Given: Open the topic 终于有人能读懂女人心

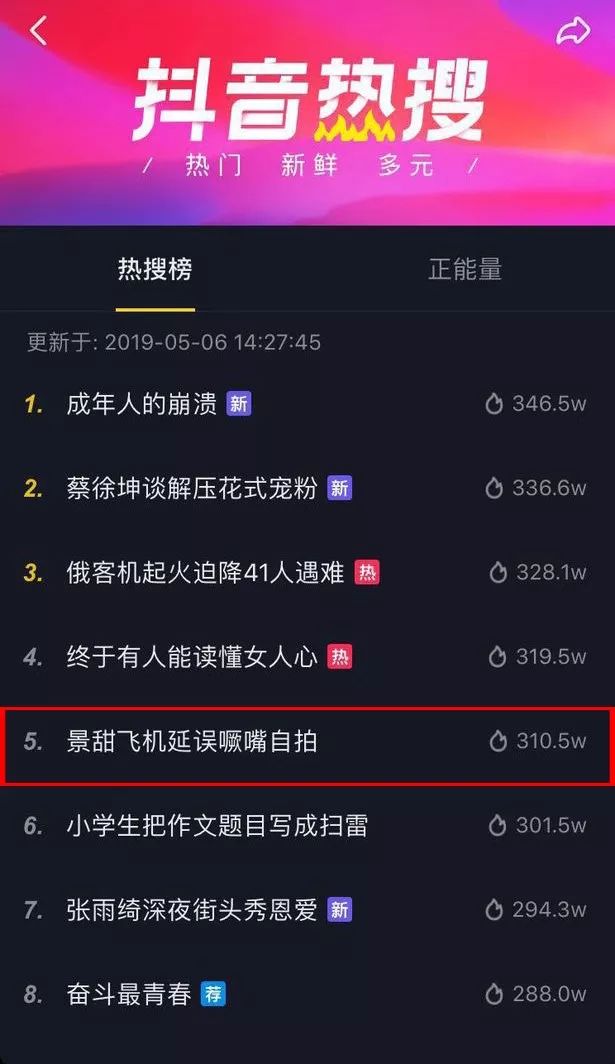Looking at the screenshot, I should [x=192, y=657].
